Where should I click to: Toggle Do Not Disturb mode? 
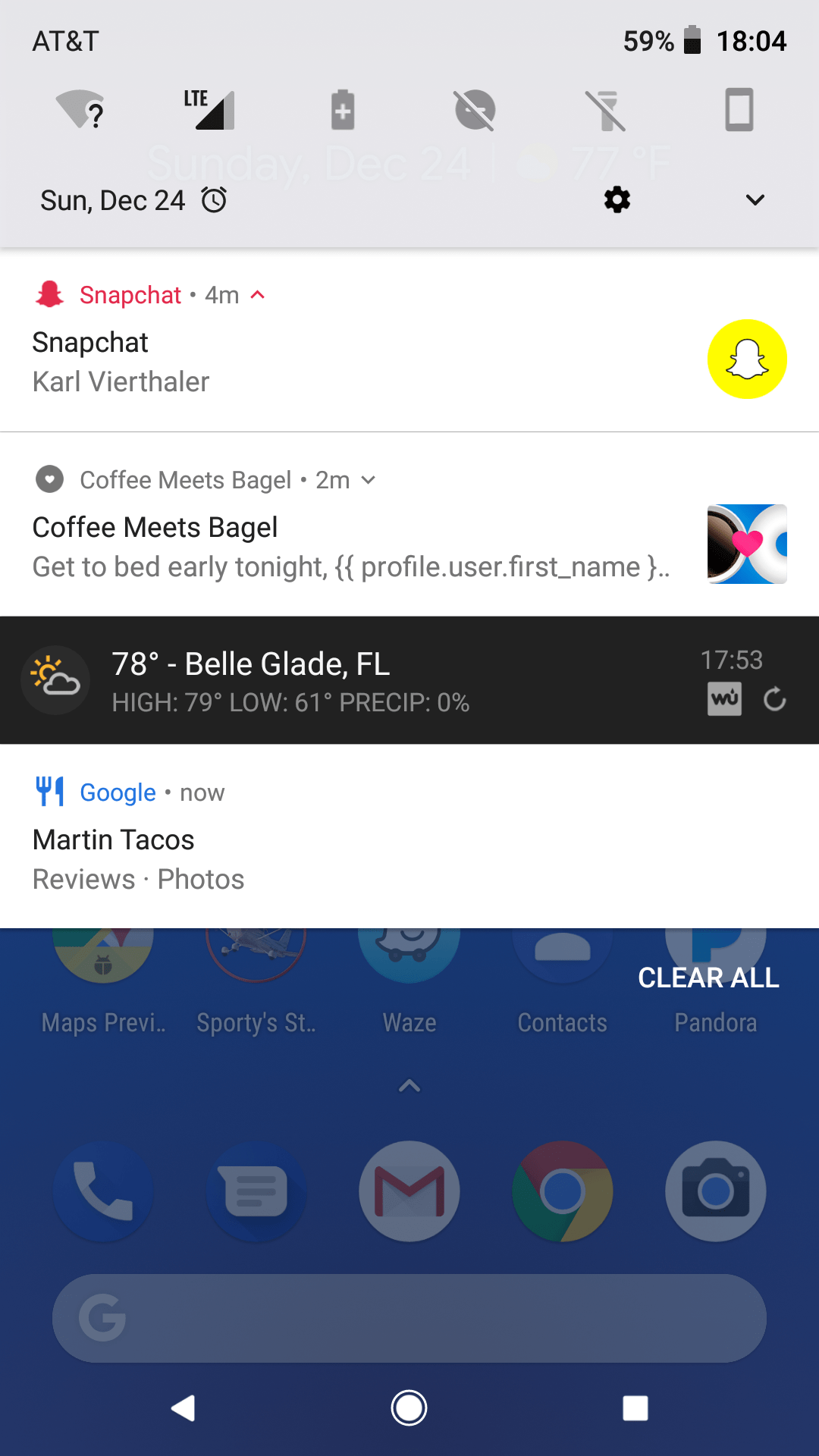tap(475, 109)
